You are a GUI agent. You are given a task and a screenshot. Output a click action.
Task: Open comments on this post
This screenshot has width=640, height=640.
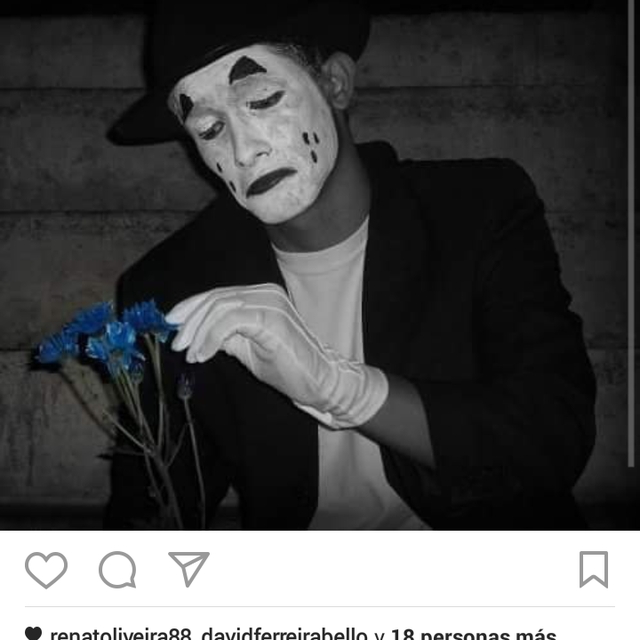click(117, 570)
